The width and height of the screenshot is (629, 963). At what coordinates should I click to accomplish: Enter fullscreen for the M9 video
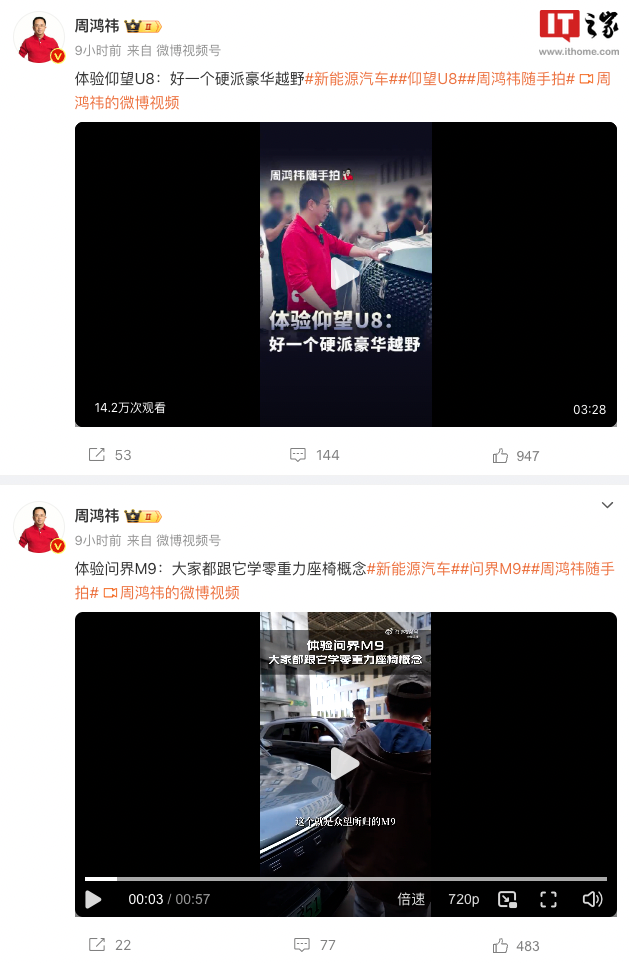(x=548, y=899)
